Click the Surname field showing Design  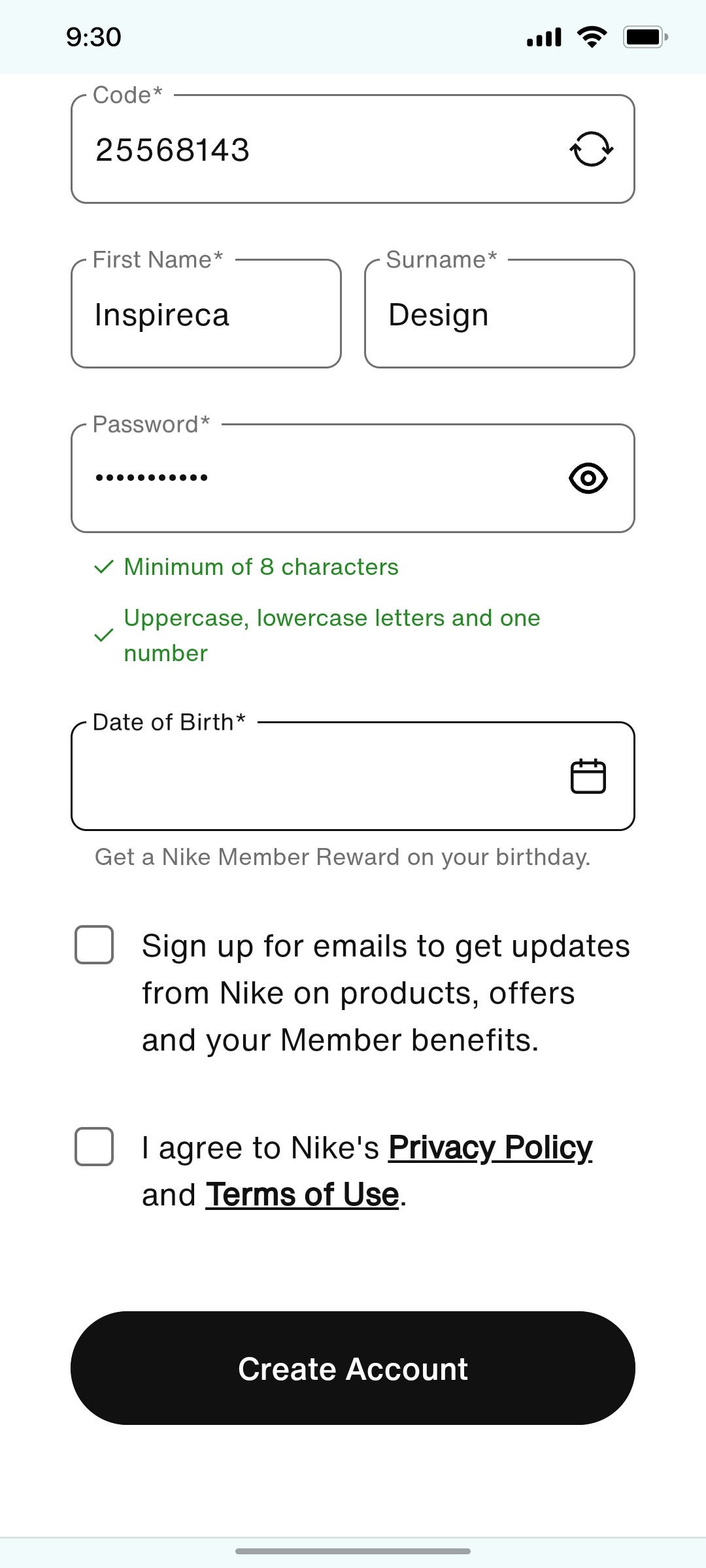[x=499, y=315]
